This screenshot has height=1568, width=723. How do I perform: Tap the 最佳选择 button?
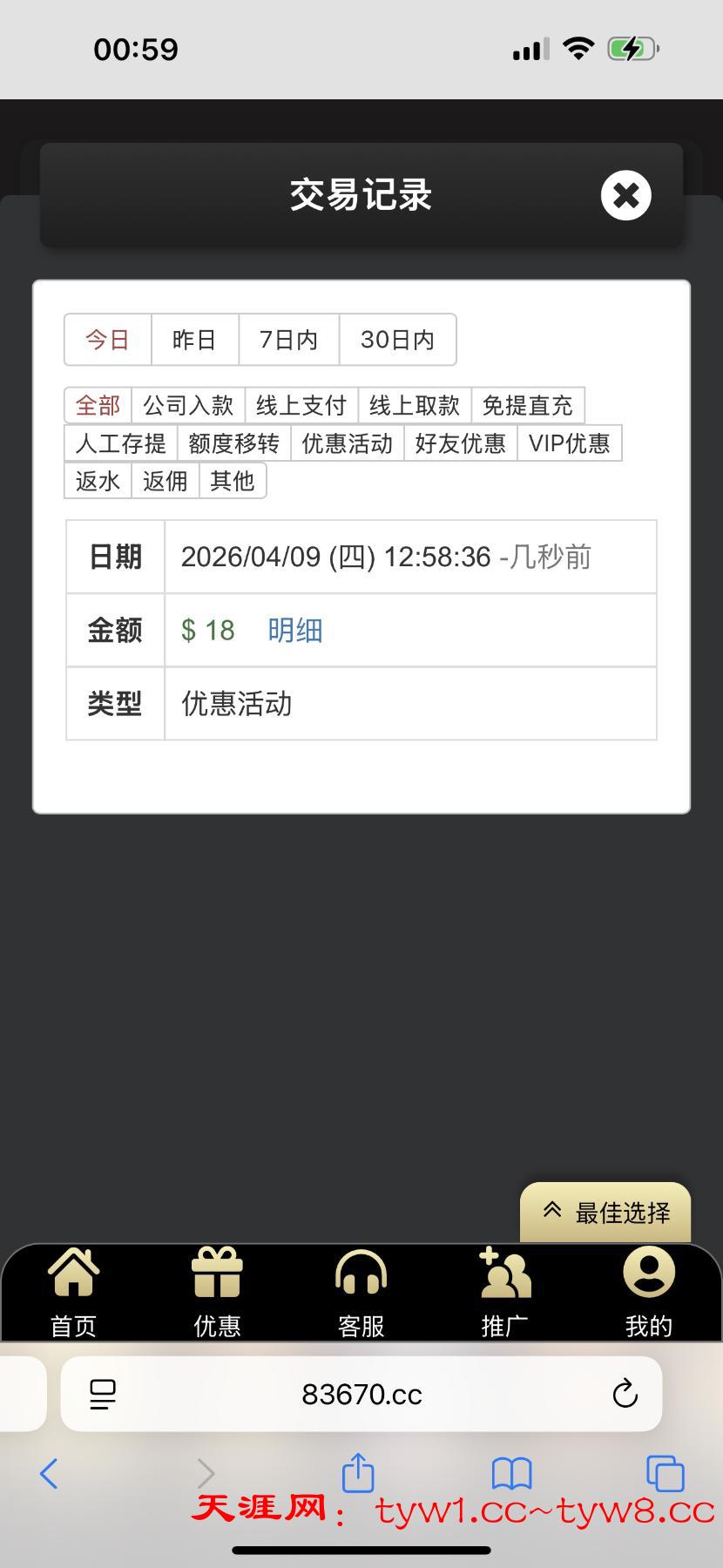605,1212
